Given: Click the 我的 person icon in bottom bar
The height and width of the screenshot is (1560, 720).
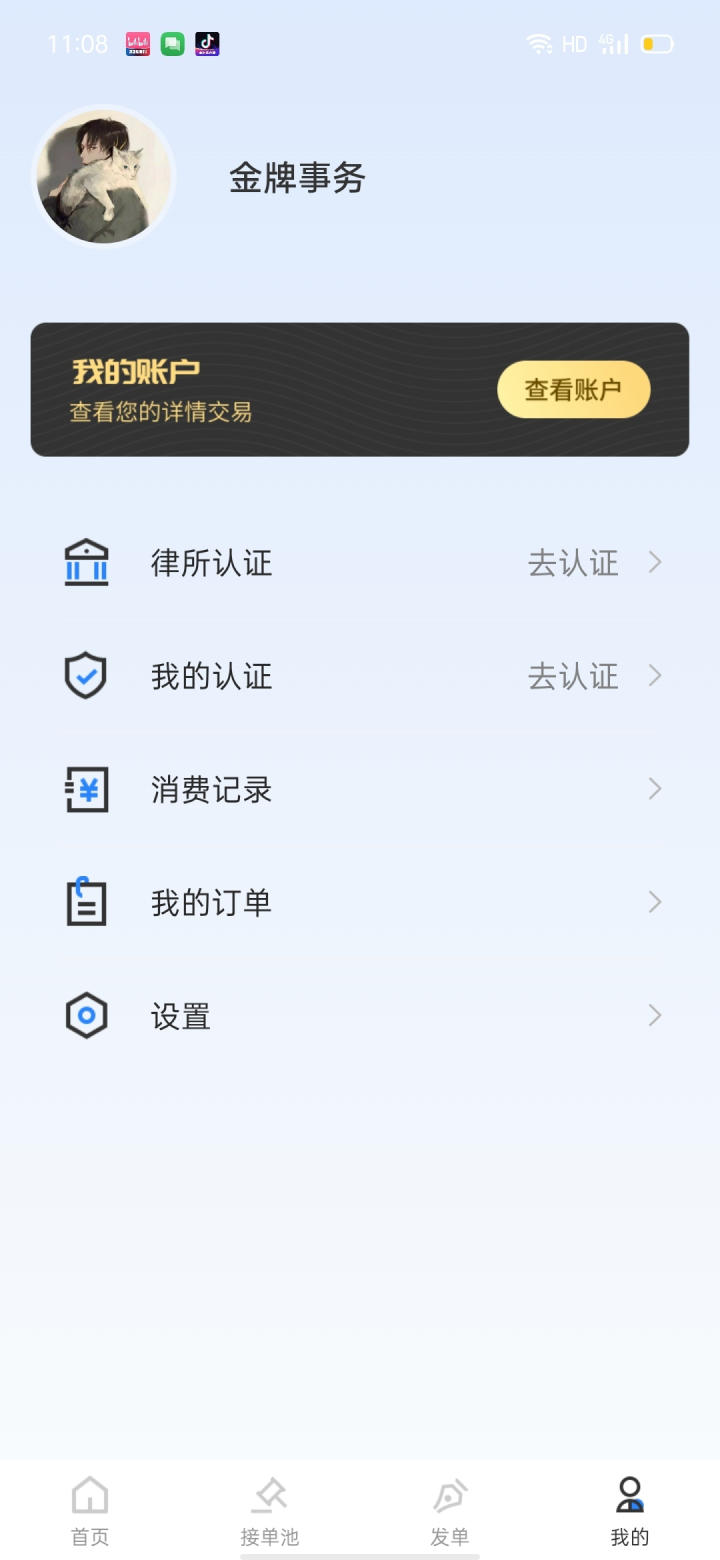Looking at the screenshot, I should [629, 1494].
